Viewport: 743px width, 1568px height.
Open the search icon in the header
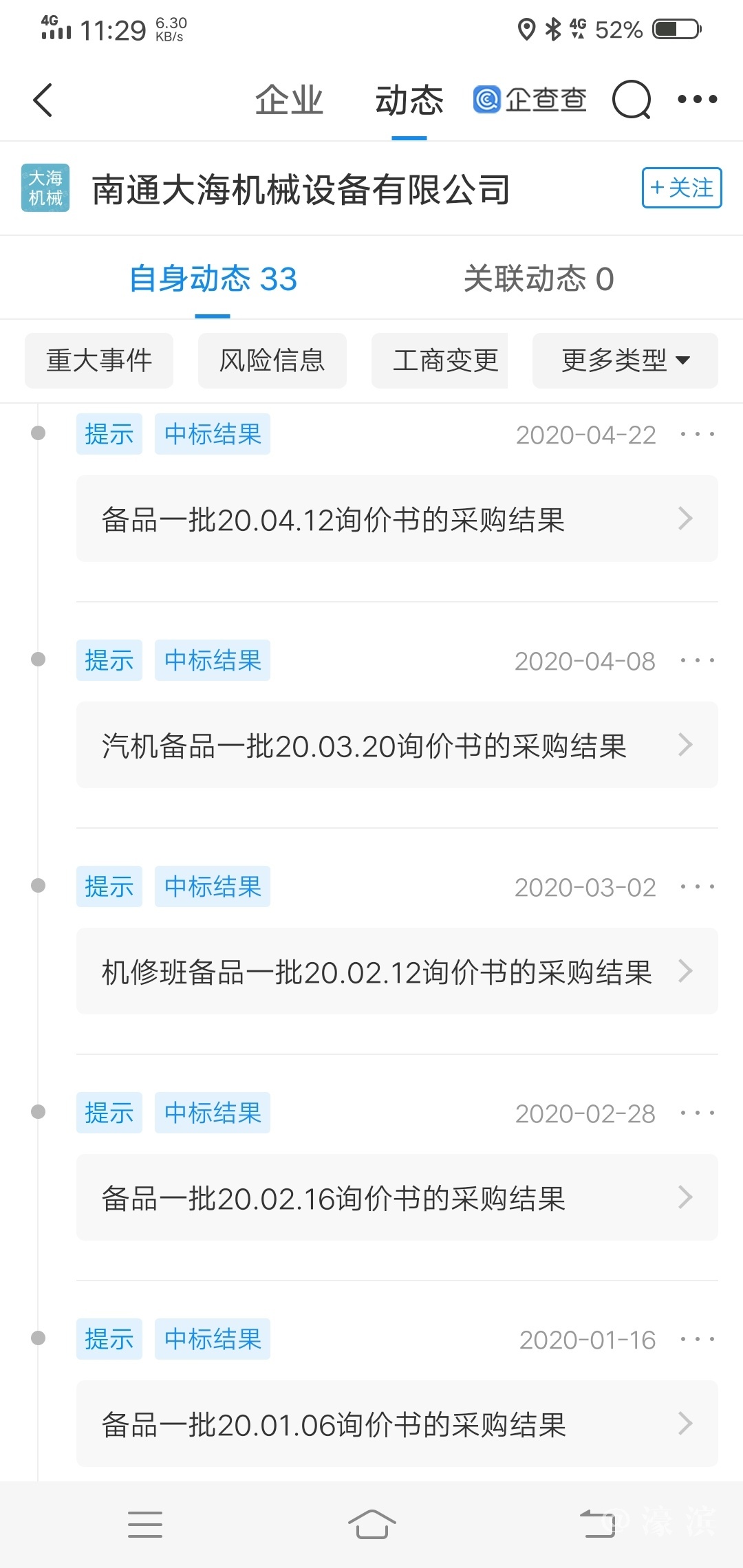pyautogui.click(x=631, y=100)
